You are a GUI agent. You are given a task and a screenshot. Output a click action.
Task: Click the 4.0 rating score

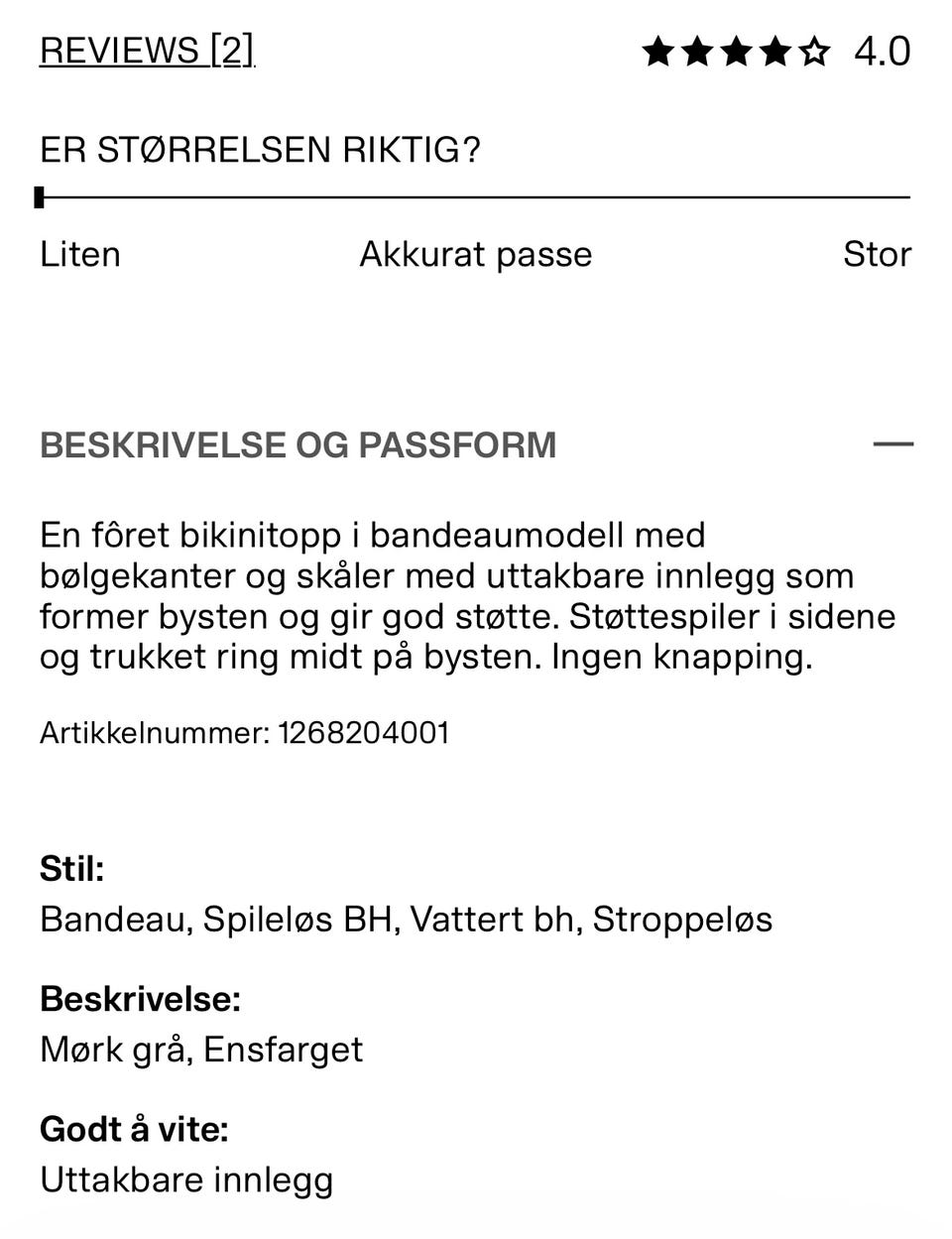[x=881, y=50]
